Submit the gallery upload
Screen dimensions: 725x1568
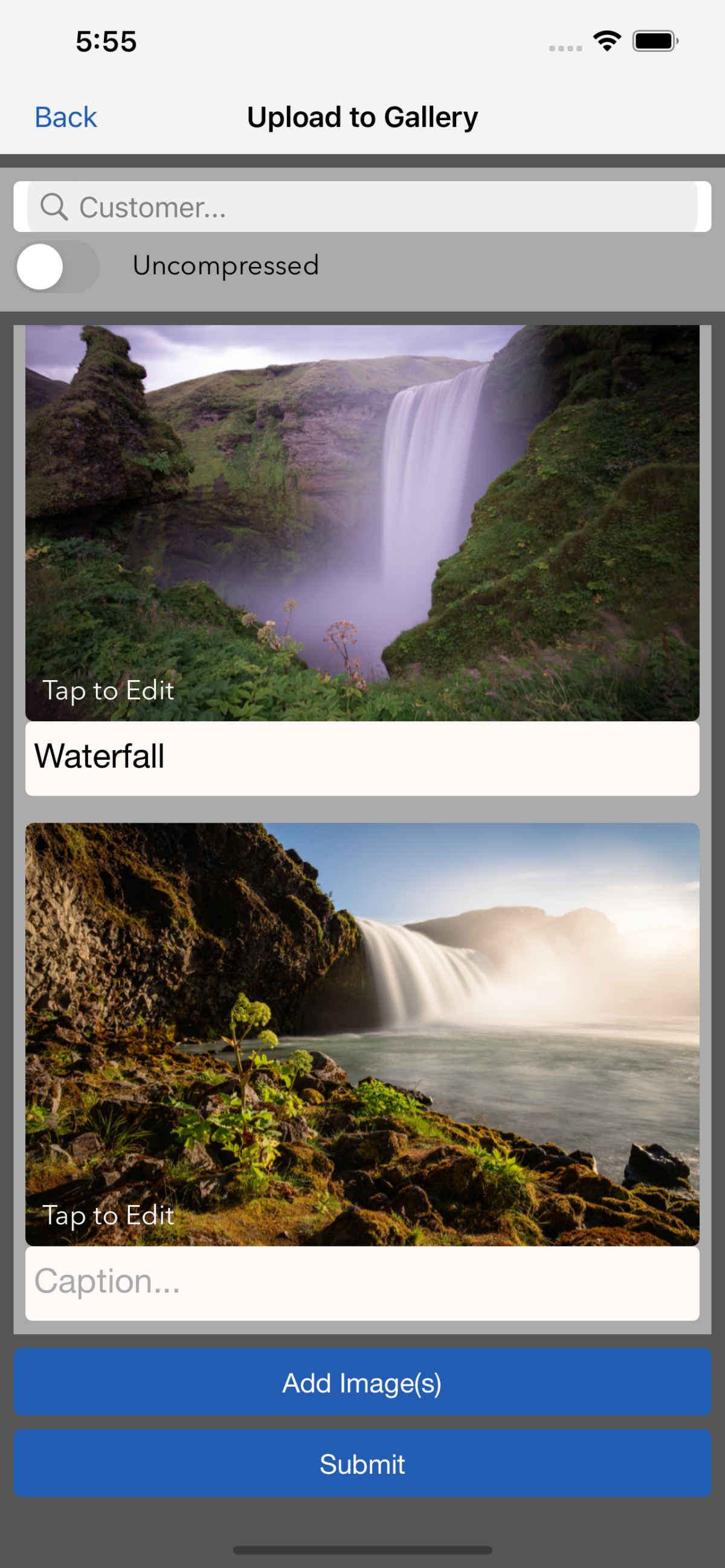[x=362, y=1464]
